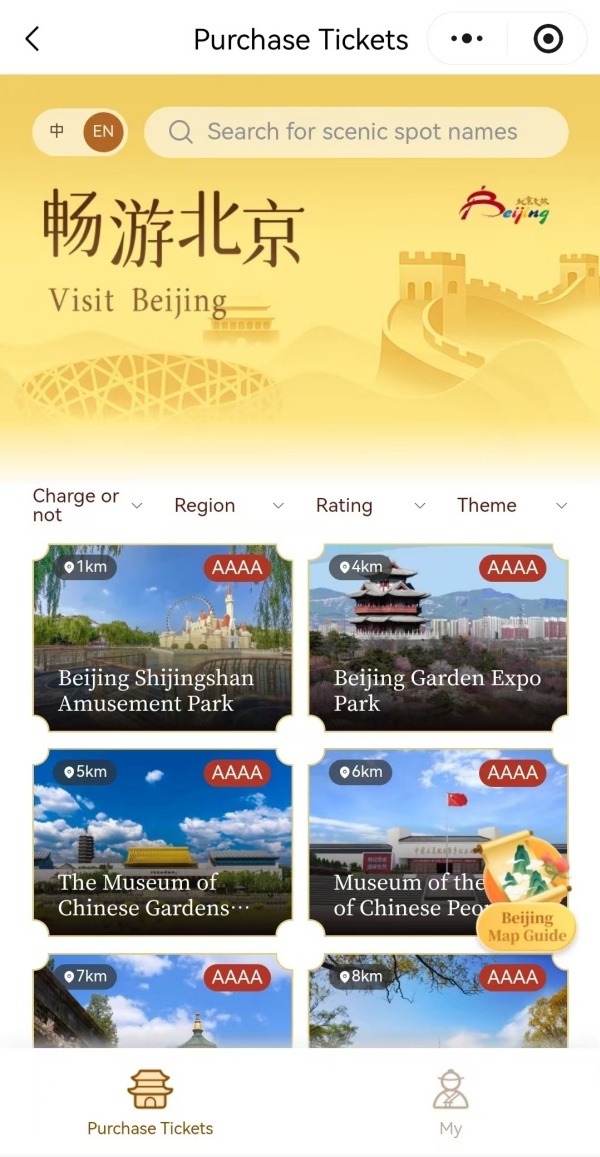The height and width of the screenshot is (1157, 600).
Task: Expand the "Charge or not" filter
Action: tap(87, 505)
